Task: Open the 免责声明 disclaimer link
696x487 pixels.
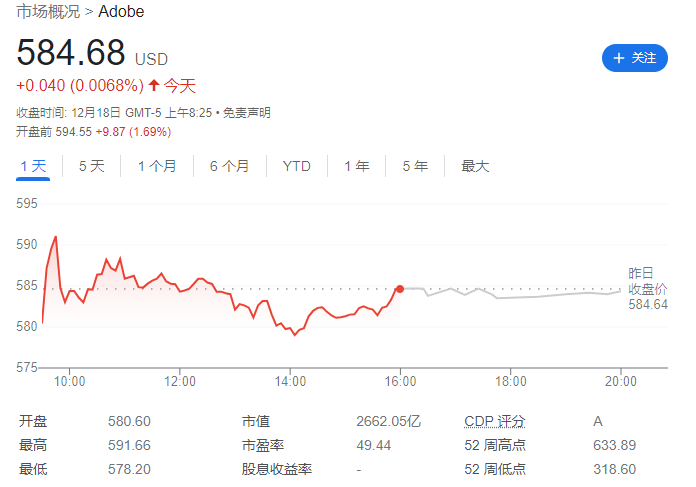Action: 246,113
